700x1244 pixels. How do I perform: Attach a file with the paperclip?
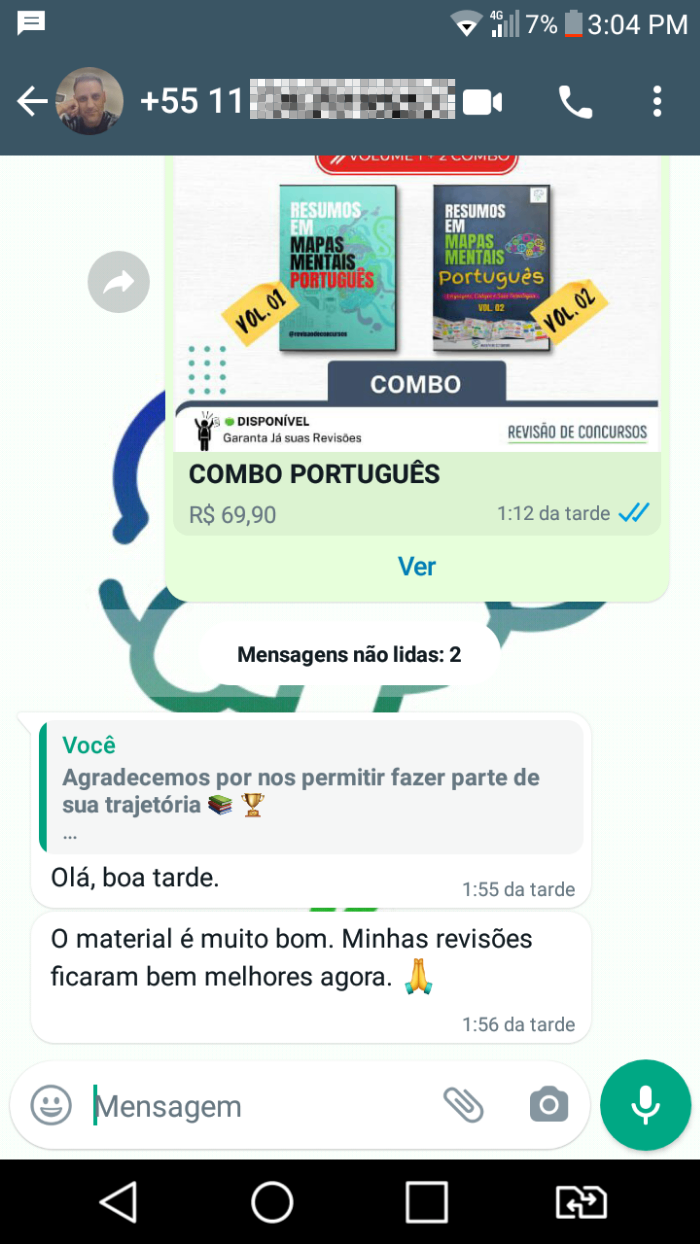coord(463,1105)
